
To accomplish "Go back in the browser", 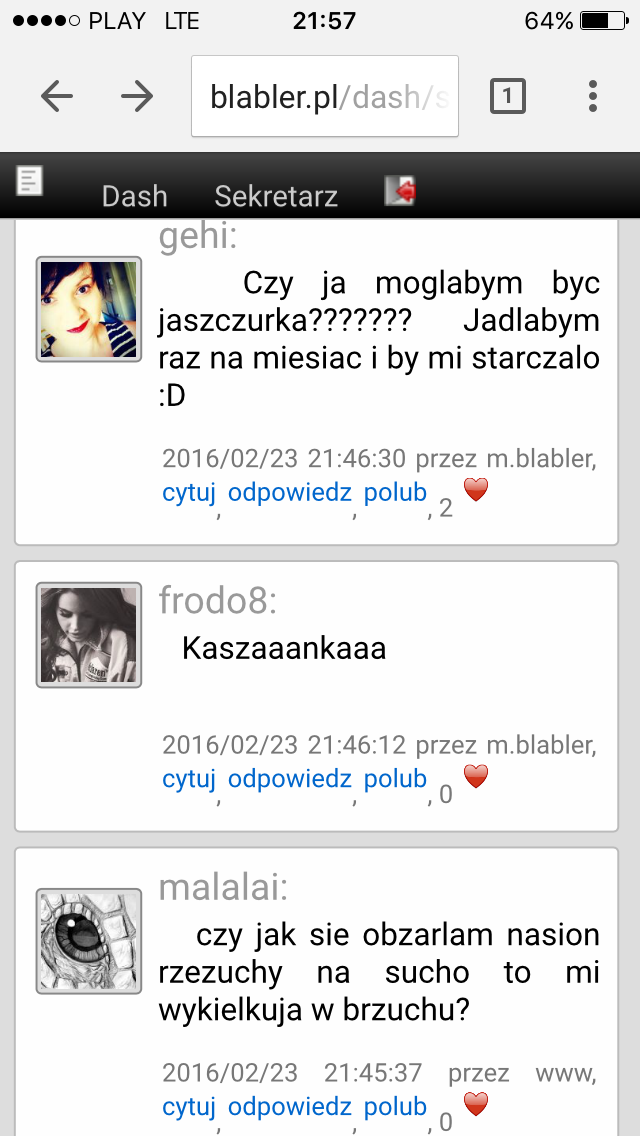I will coord(57,96).
